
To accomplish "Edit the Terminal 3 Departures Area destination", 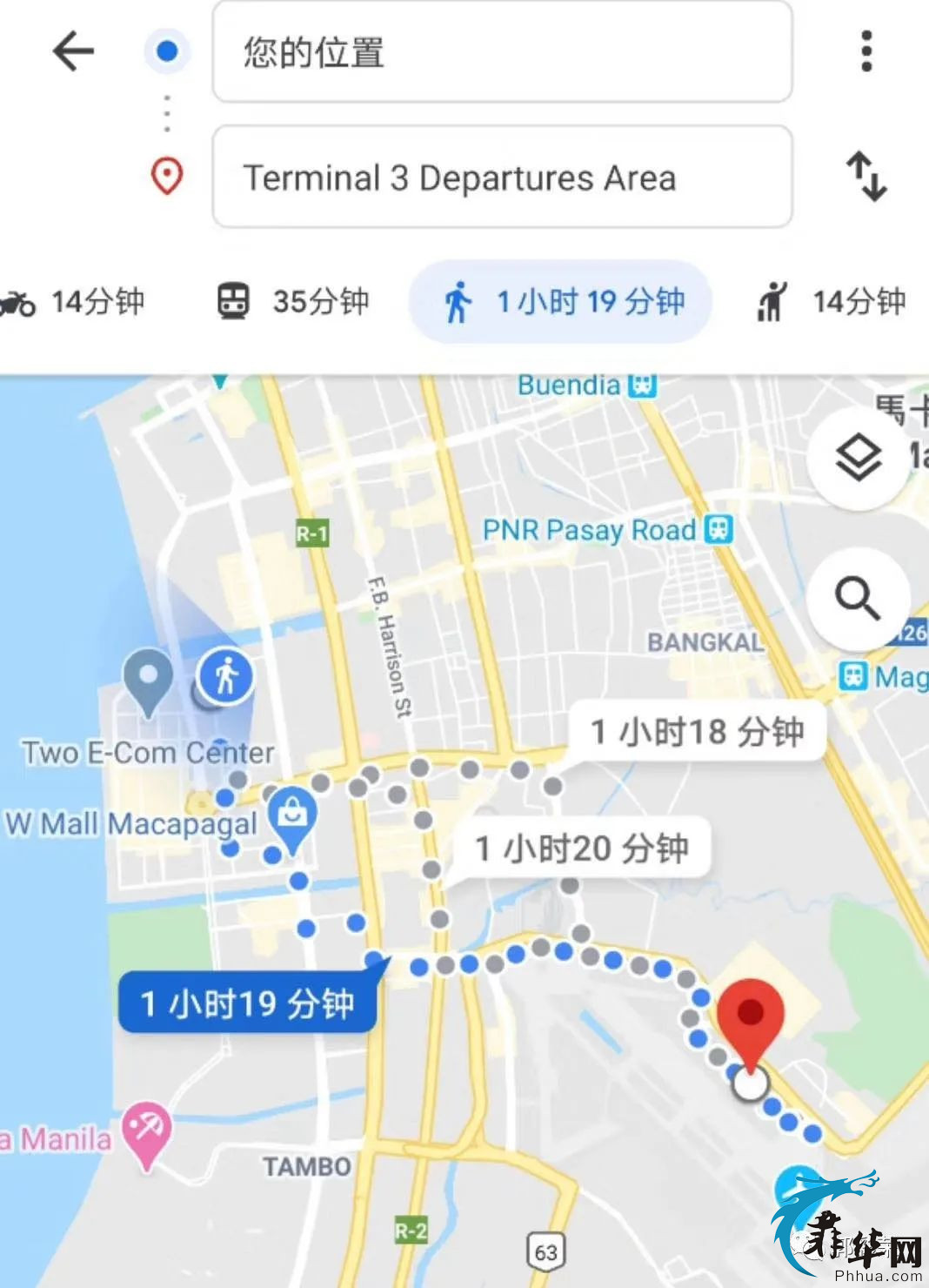I will (x=502, y=178).
